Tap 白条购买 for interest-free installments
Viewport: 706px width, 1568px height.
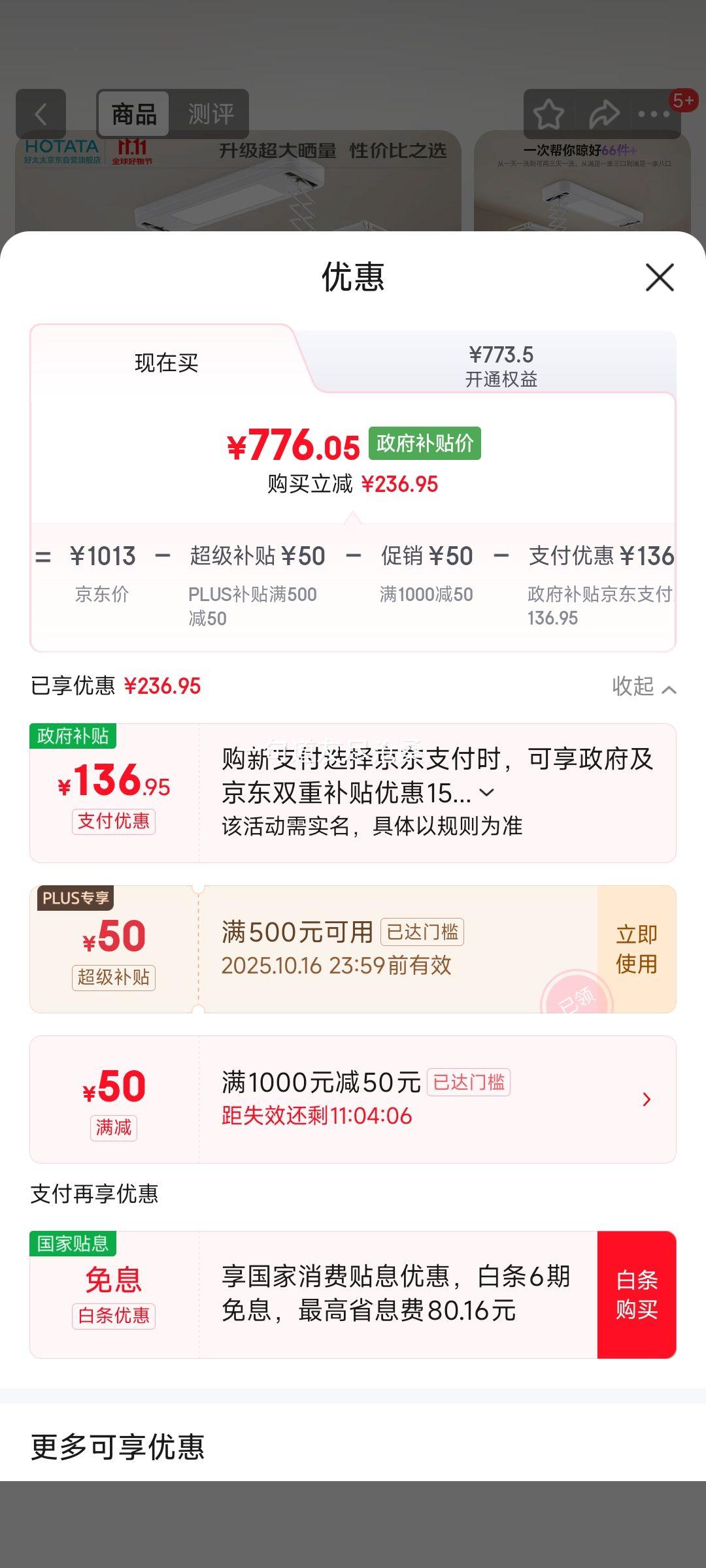pyautogui.click(x=636, y=1295)
